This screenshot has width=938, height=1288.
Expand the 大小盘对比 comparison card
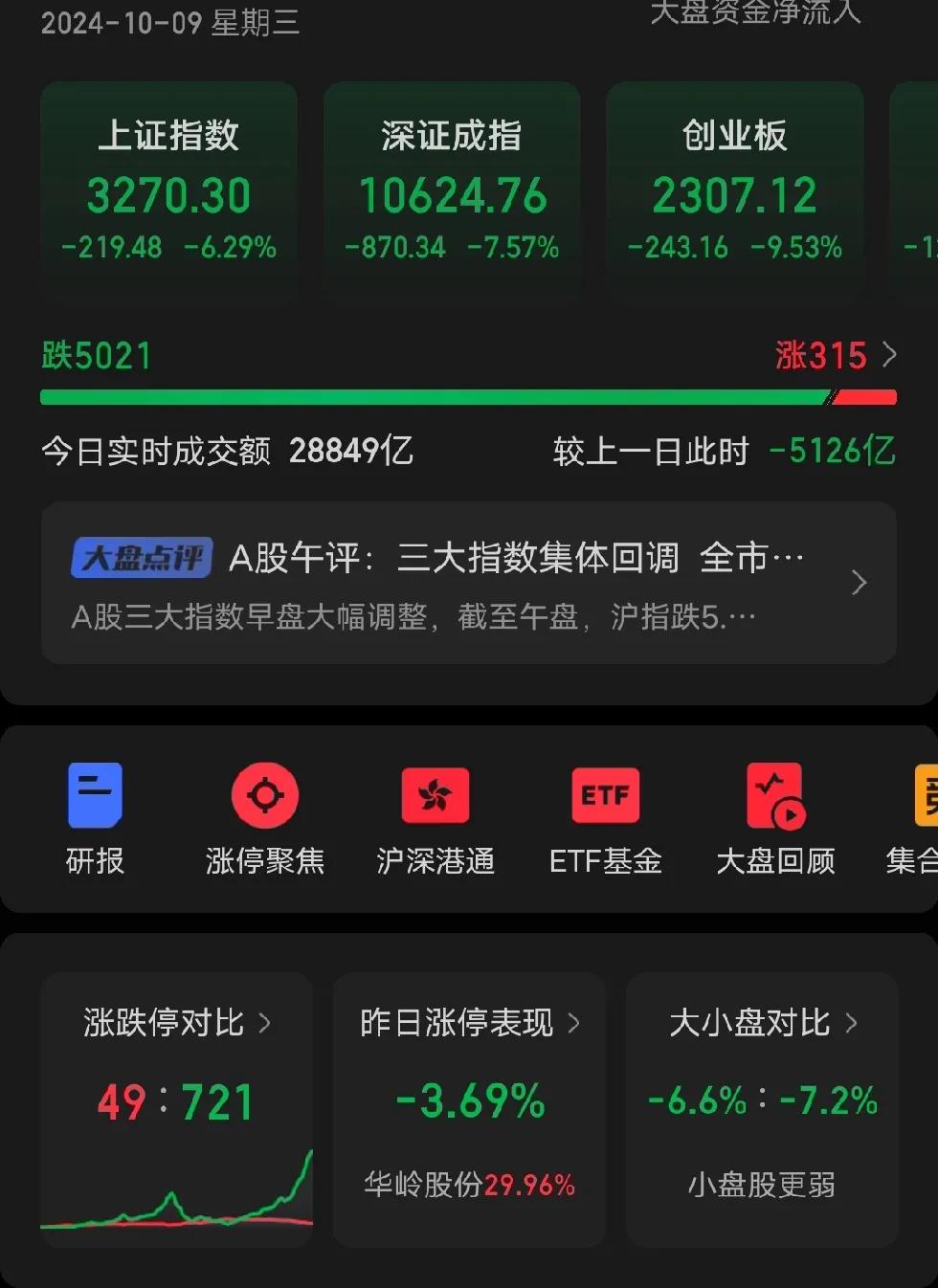(851, 1023)
